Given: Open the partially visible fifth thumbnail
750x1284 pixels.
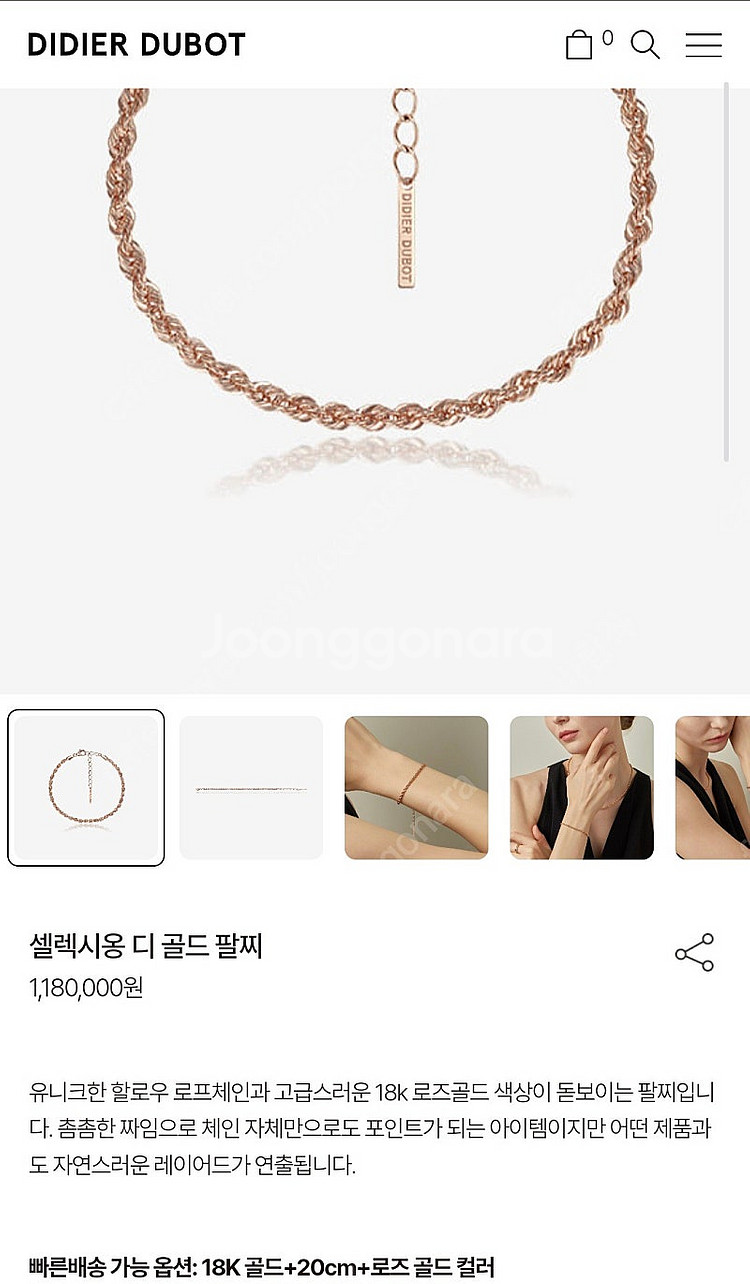Looking at the screenshot, I should [x=714, y=787].
